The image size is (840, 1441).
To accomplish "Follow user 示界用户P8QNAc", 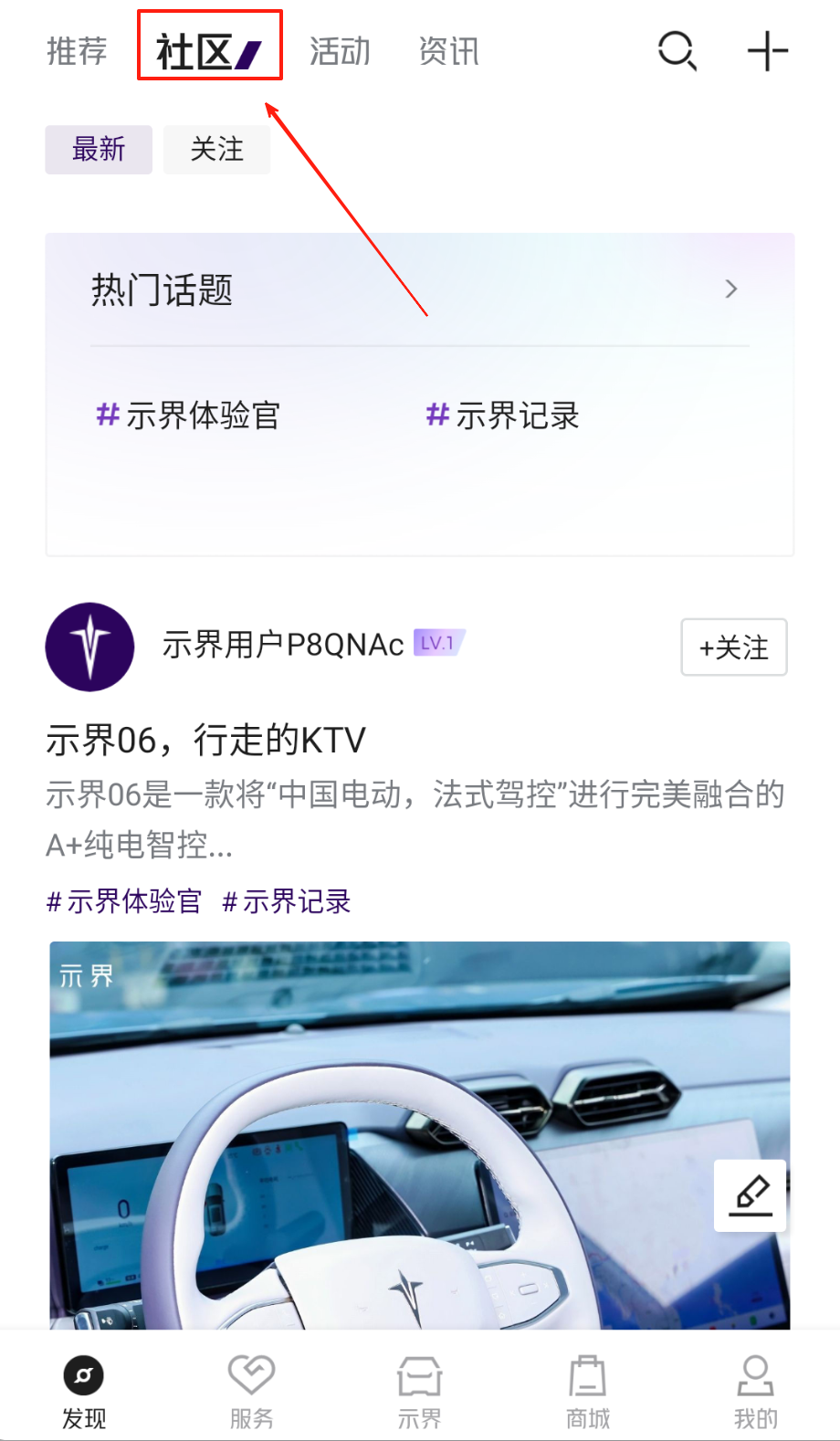I will point(733,647).
